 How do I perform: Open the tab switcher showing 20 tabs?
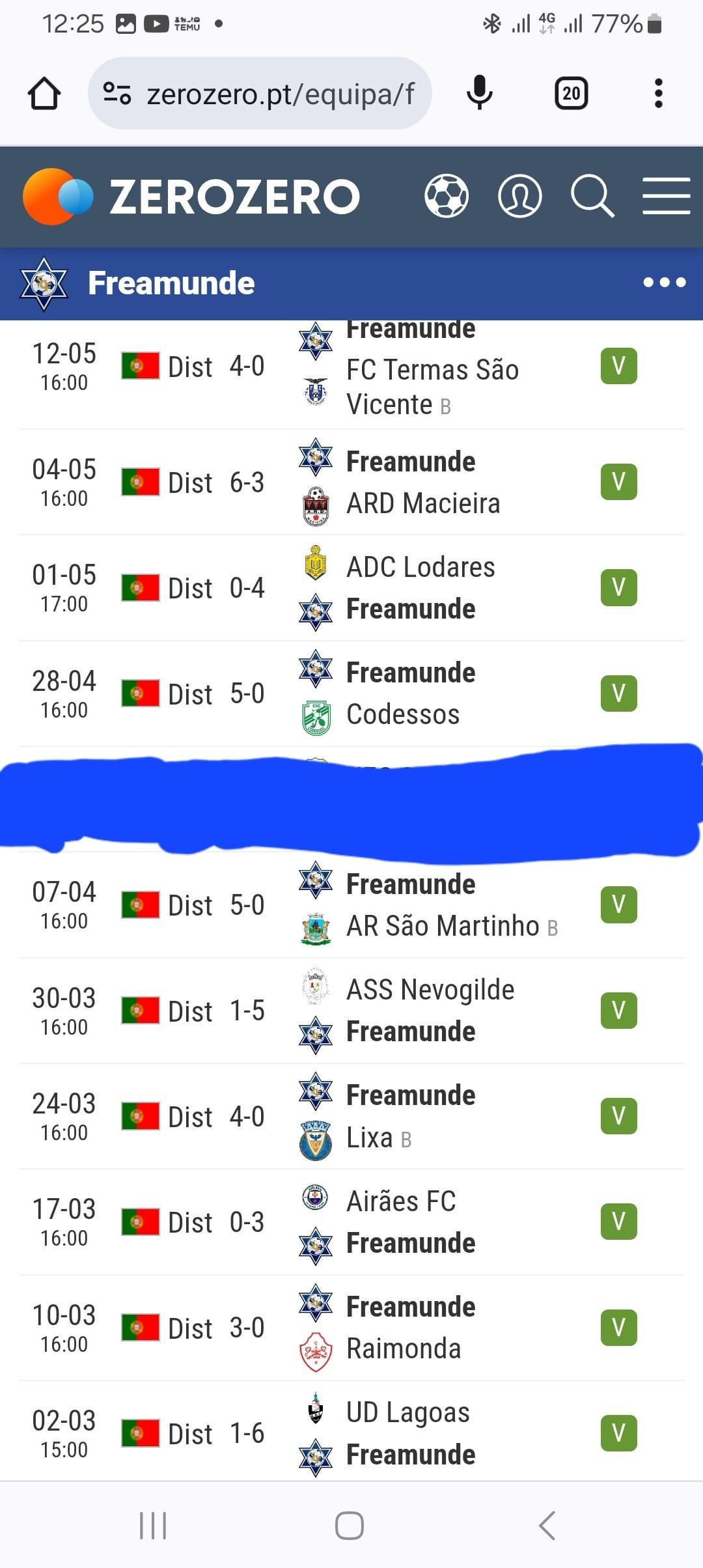click(571, 94)
